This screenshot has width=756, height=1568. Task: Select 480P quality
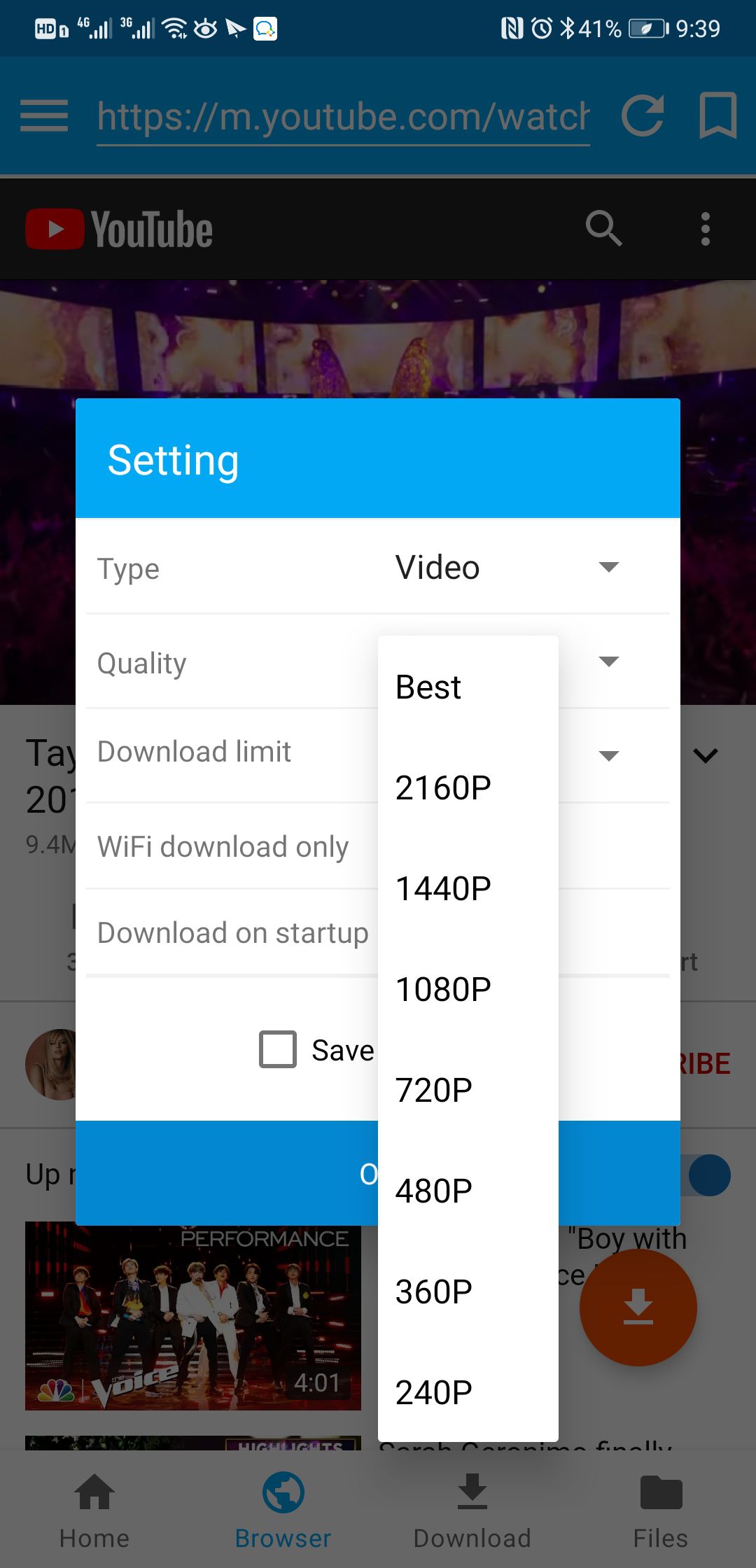[x=468, y=1191]
